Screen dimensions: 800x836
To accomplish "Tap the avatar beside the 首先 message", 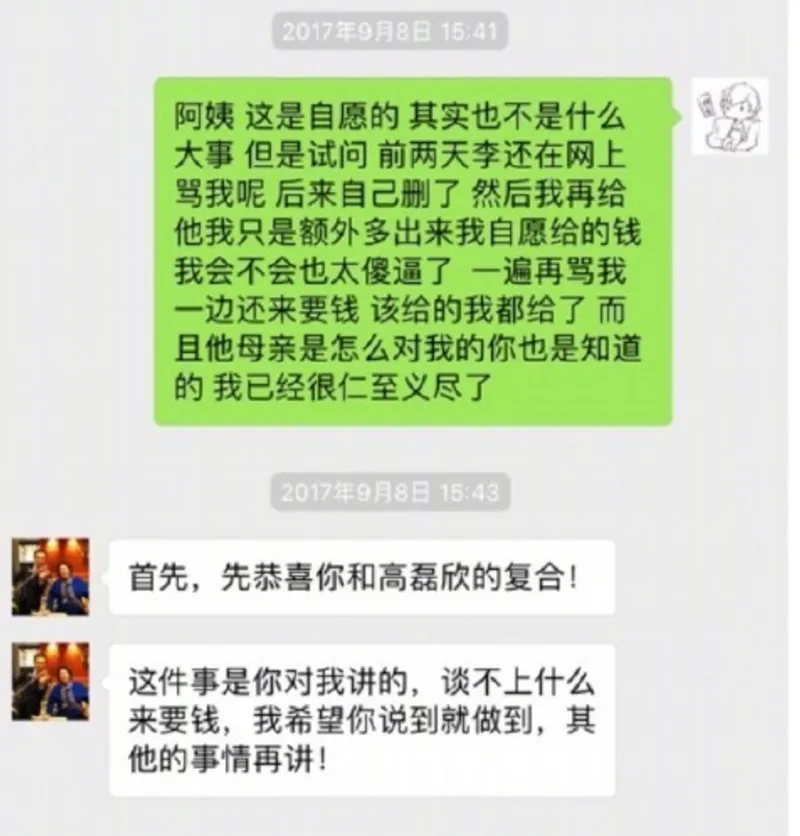I will click(x=50, y=576).
